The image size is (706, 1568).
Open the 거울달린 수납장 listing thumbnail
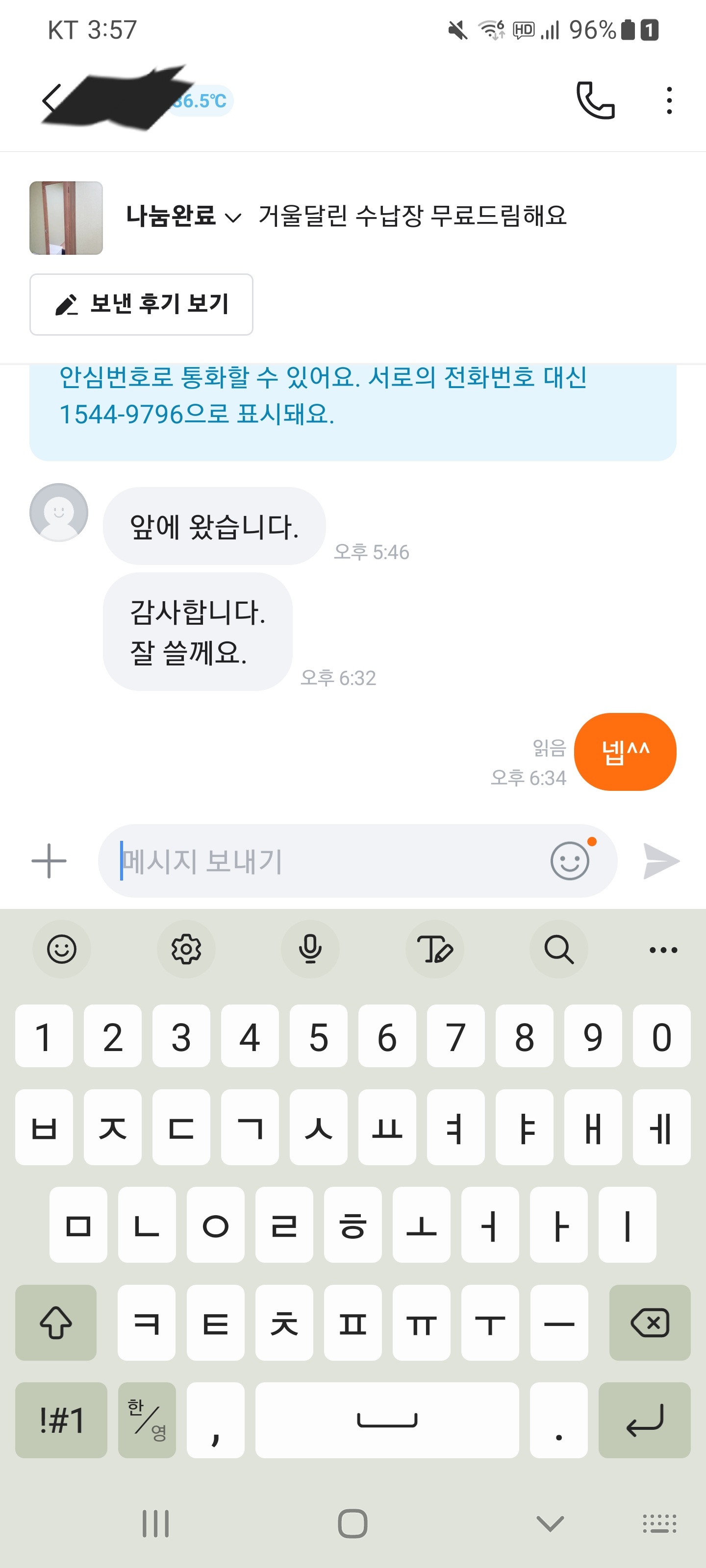66,218
